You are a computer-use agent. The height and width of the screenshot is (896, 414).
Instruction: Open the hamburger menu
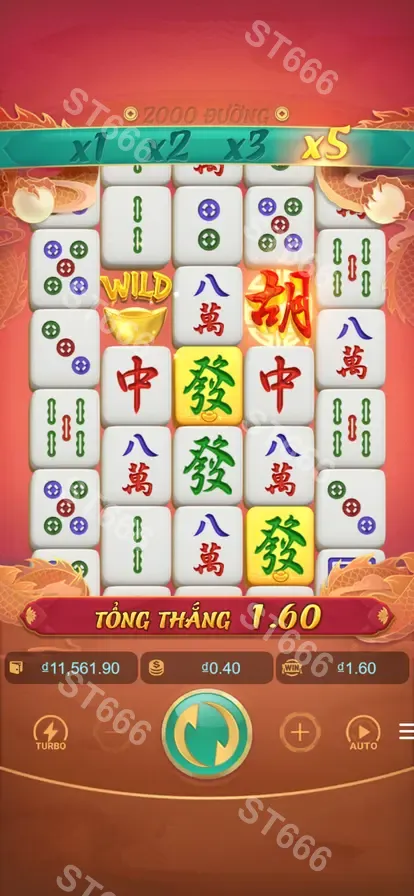[407, 731]
